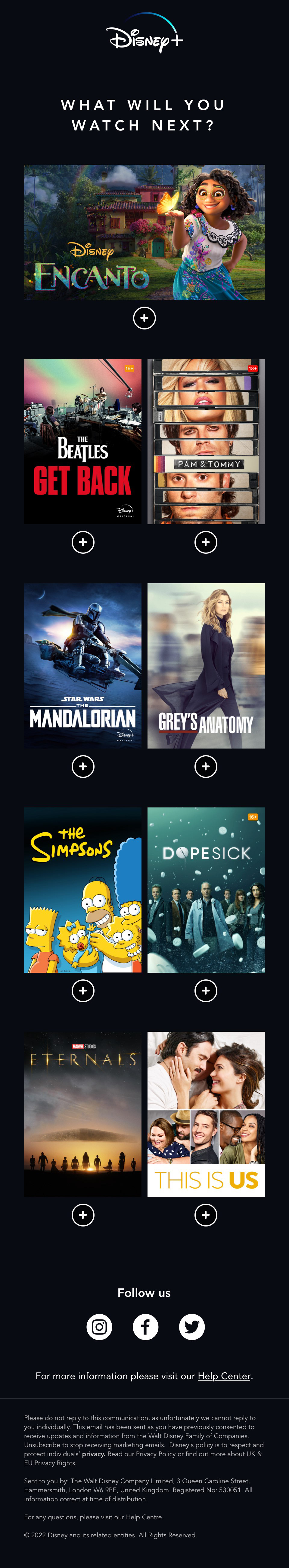Follow the Help Center link

(224, 1376)
